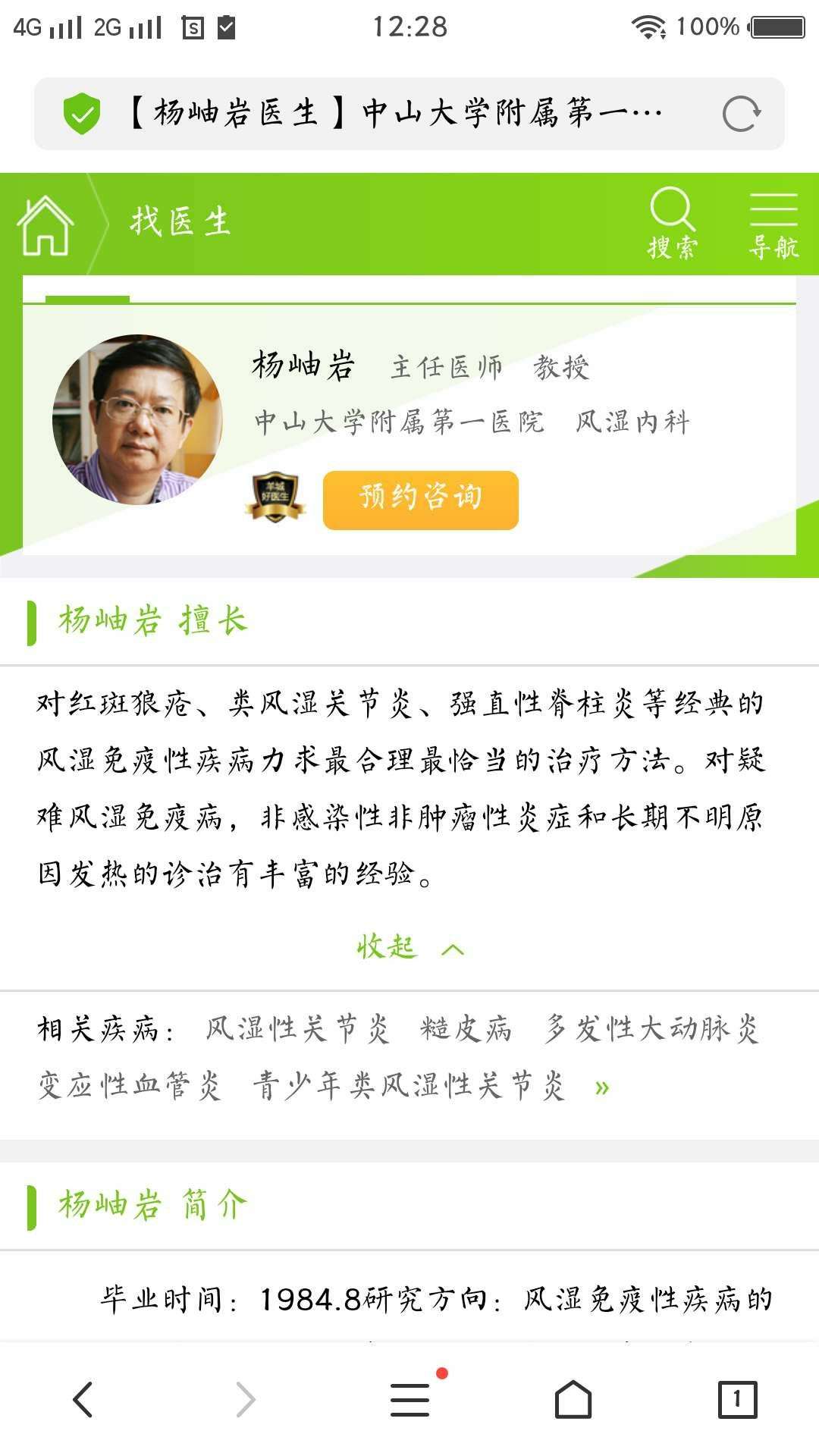Collapse the specialty text via 收起

(x=409, y=948)
